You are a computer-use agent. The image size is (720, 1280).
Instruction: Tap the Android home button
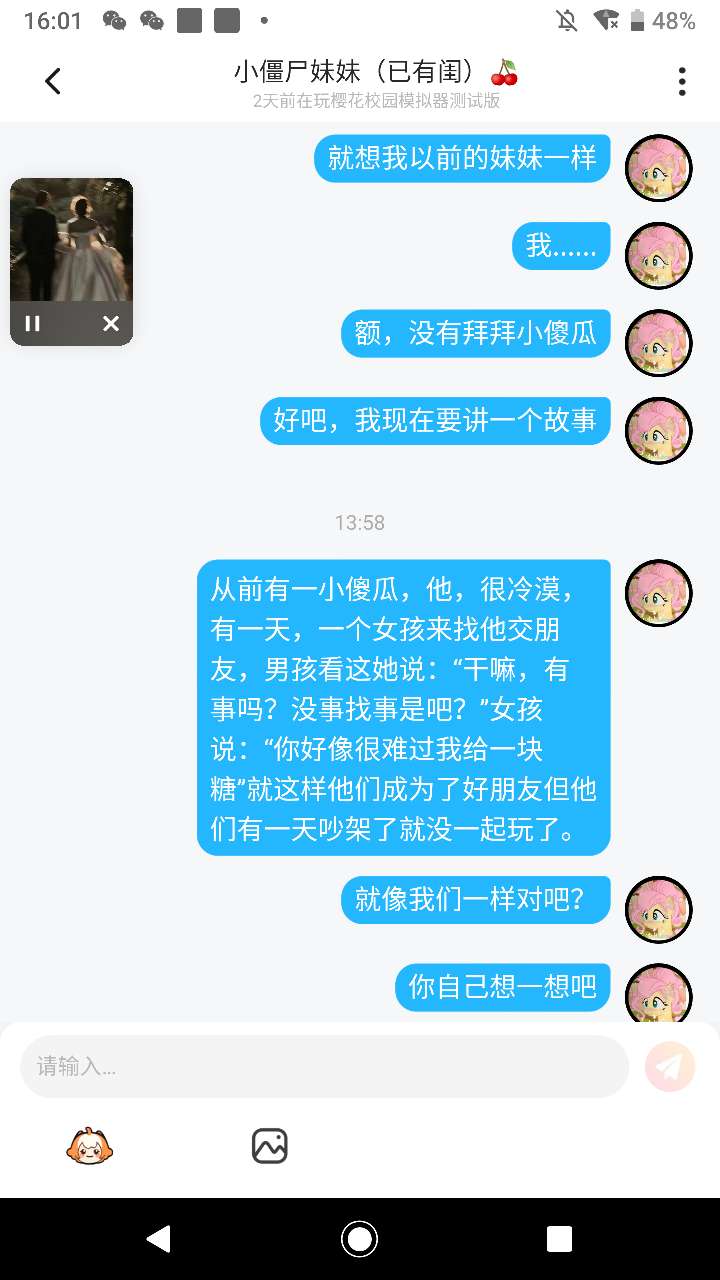tap(359, 1239)
